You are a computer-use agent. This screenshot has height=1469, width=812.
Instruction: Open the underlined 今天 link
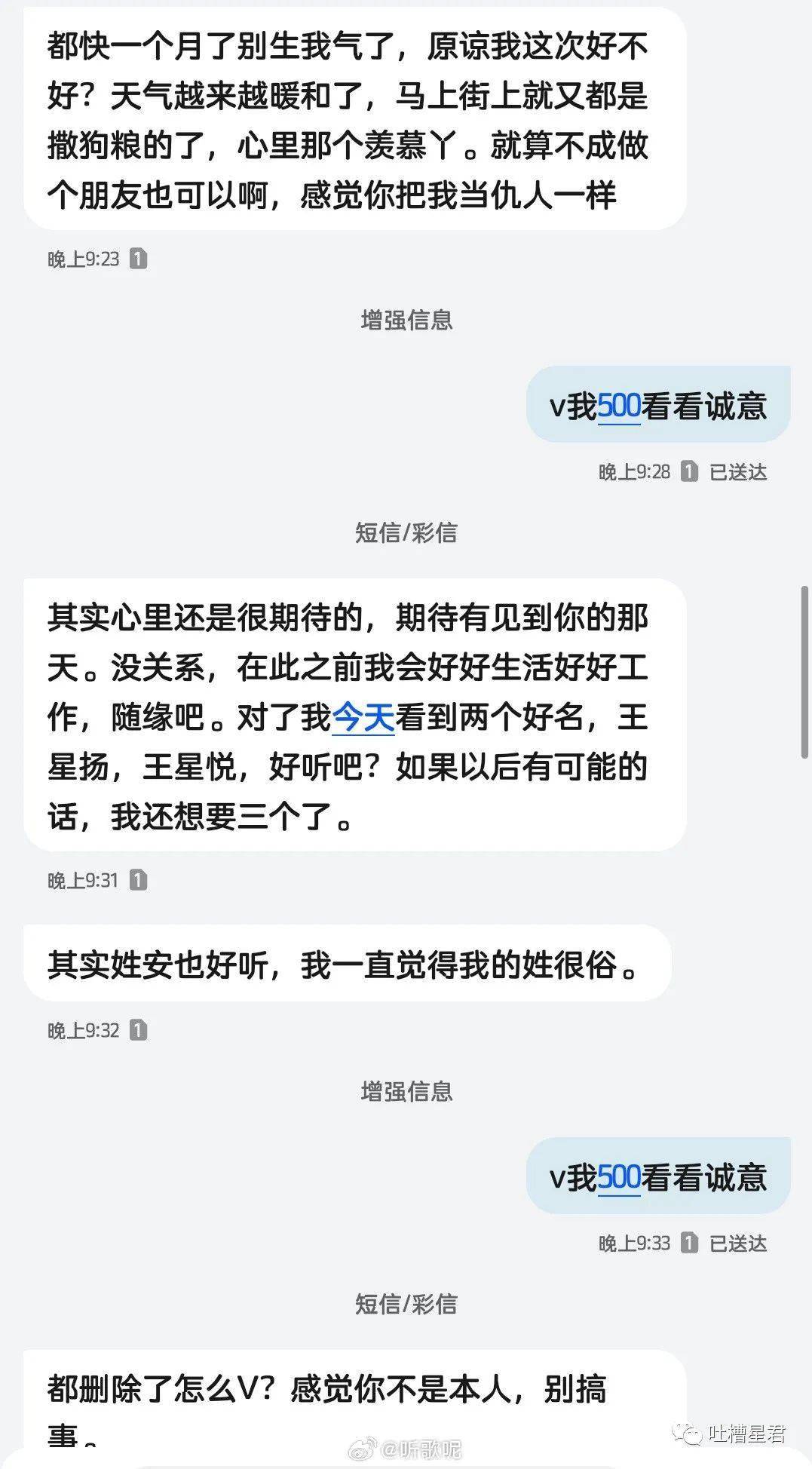pyautogui.click(x=363, y=717)
